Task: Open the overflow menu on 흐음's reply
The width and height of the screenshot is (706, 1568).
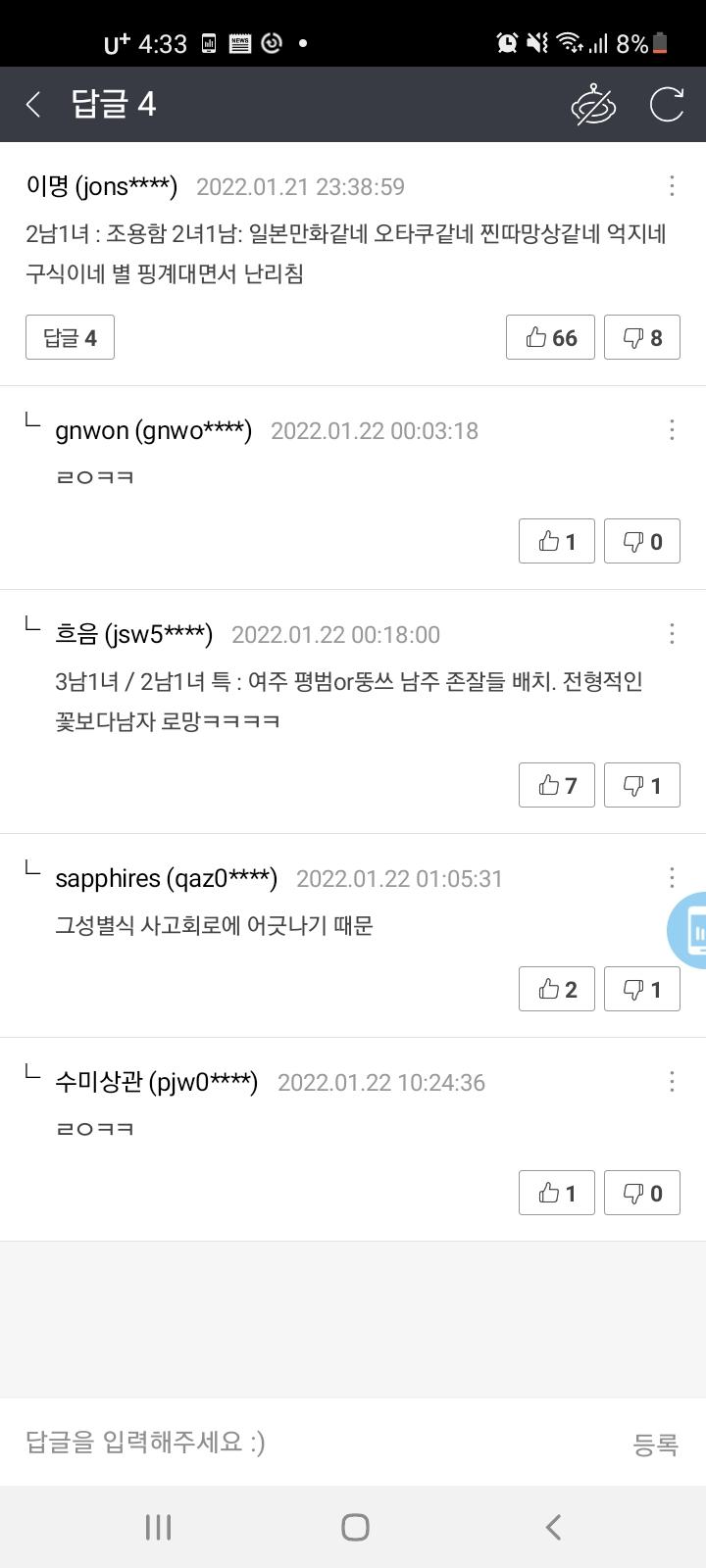Action: pyautogui.click(x=672, y=633)
